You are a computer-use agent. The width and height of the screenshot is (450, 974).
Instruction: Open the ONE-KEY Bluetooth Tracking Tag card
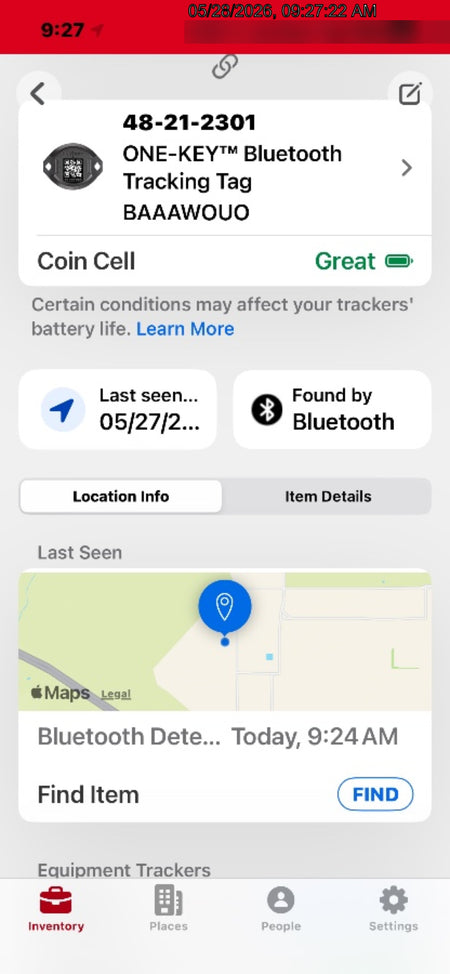pyautogui.click(x=224, y=168)
